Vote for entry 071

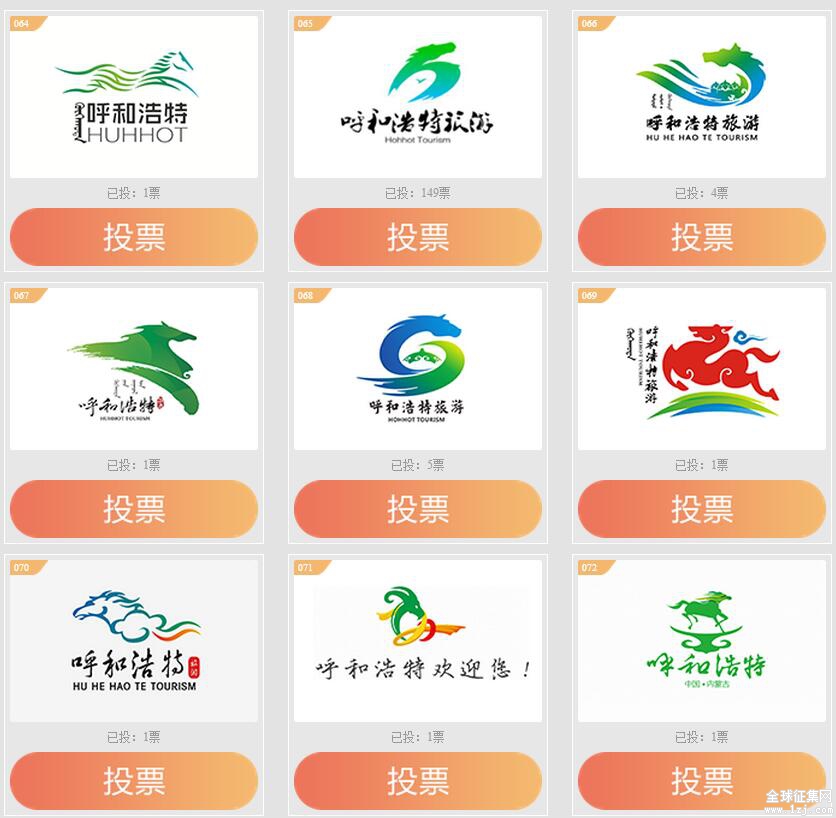pyautogui.click(x=418, y=781)
